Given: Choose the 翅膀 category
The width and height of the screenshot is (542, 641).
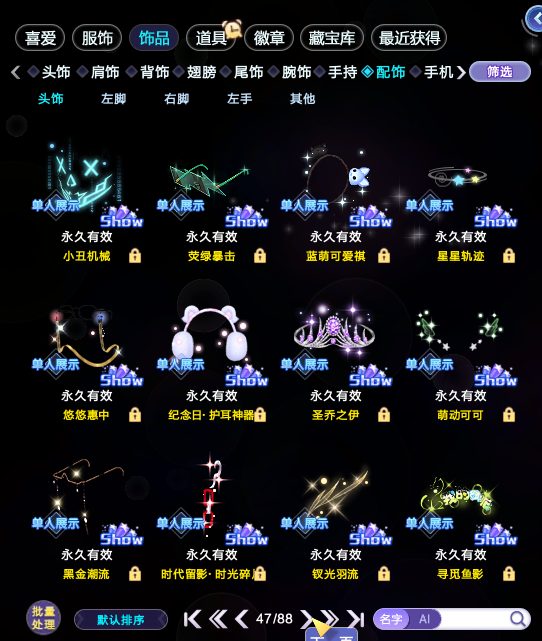Looking at the screenshot, I should point(201,72).
